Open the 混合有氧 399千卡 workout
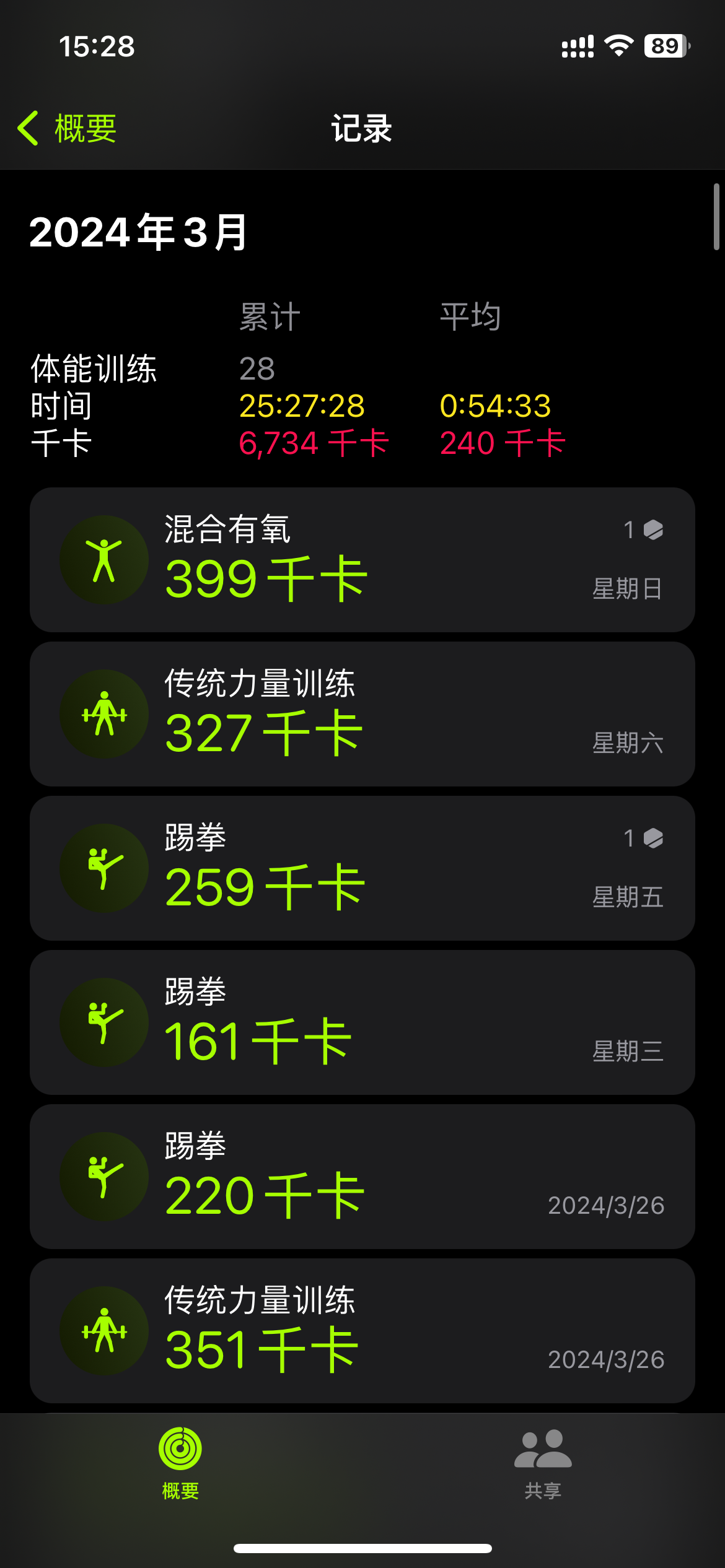The height and width of the screenshot is (1568, 725). pos(362,560)
